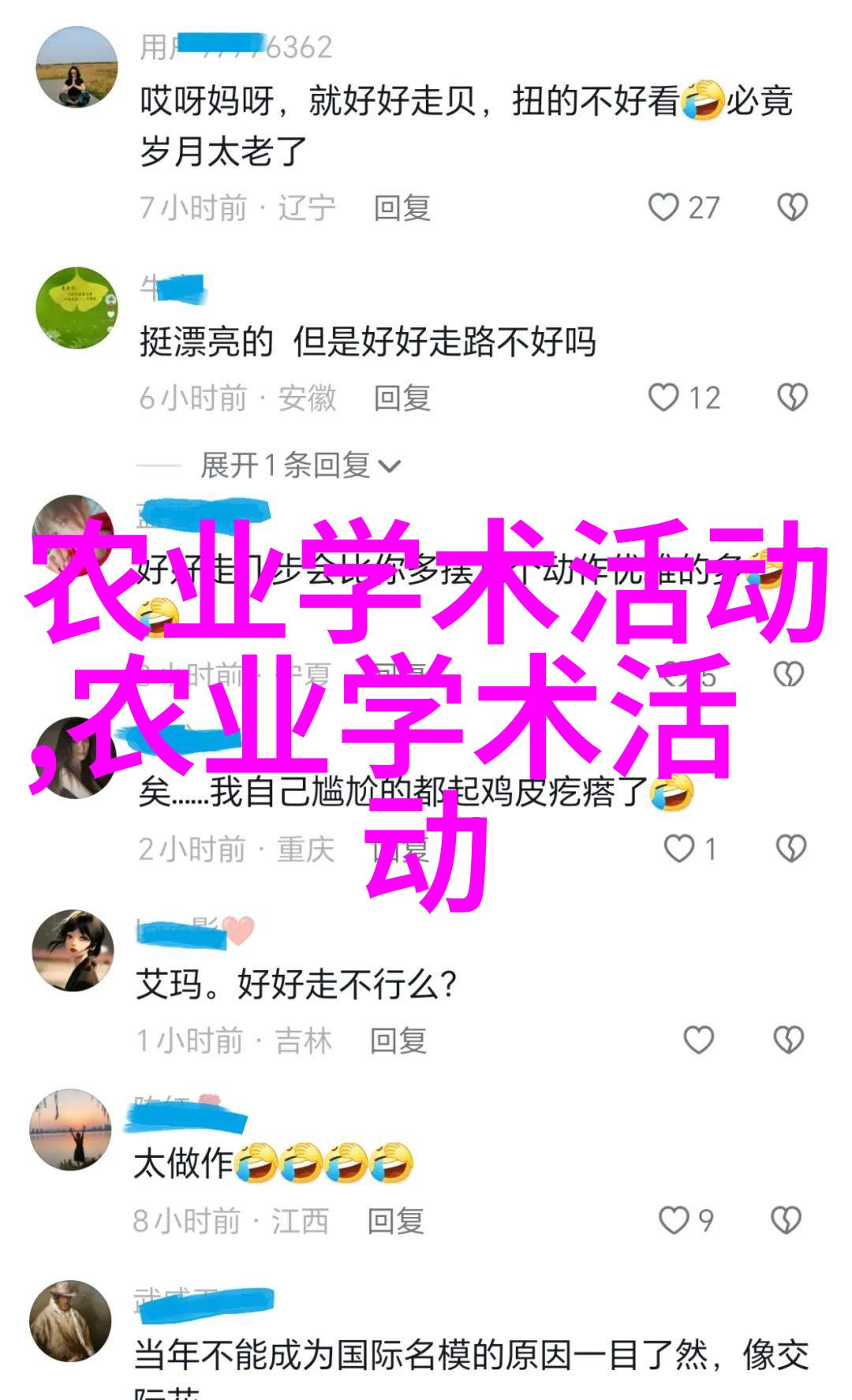The image size is (852, 1400).
Task: Open the profile photo of the Liaoning commenter
Action: 77,67
